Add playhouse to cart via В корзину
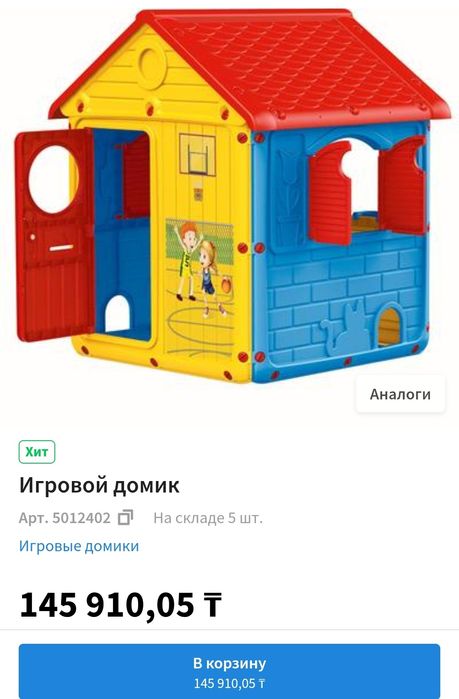The height and width of the screenshot is (699, 459). [x=230, y=671]
